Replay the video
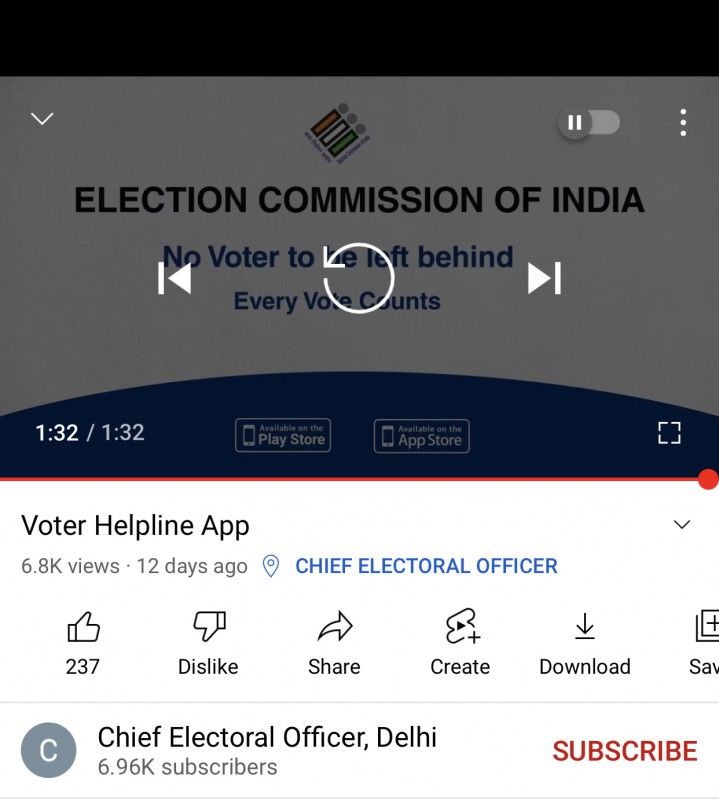 pos(359,278)
